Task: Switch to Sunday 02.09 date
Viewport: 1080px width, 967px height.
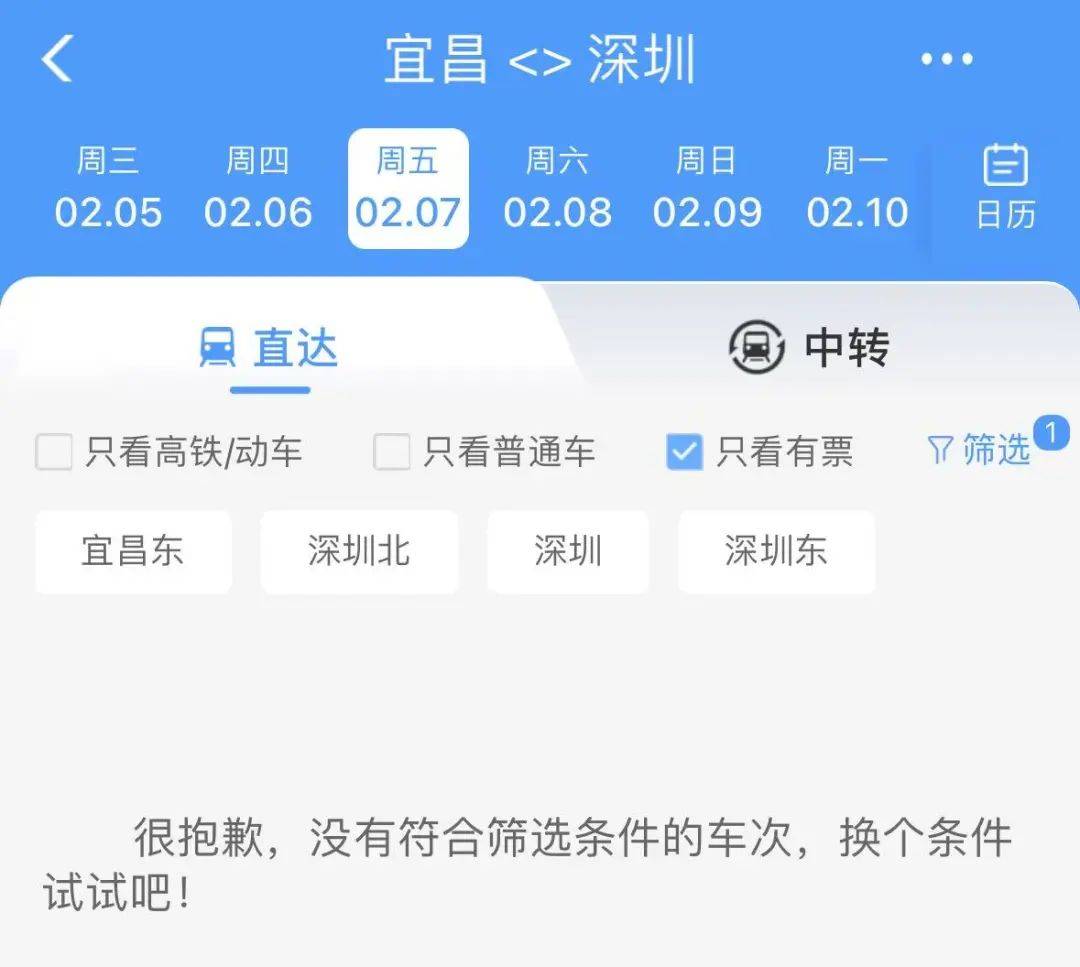Action: point(707,189)
